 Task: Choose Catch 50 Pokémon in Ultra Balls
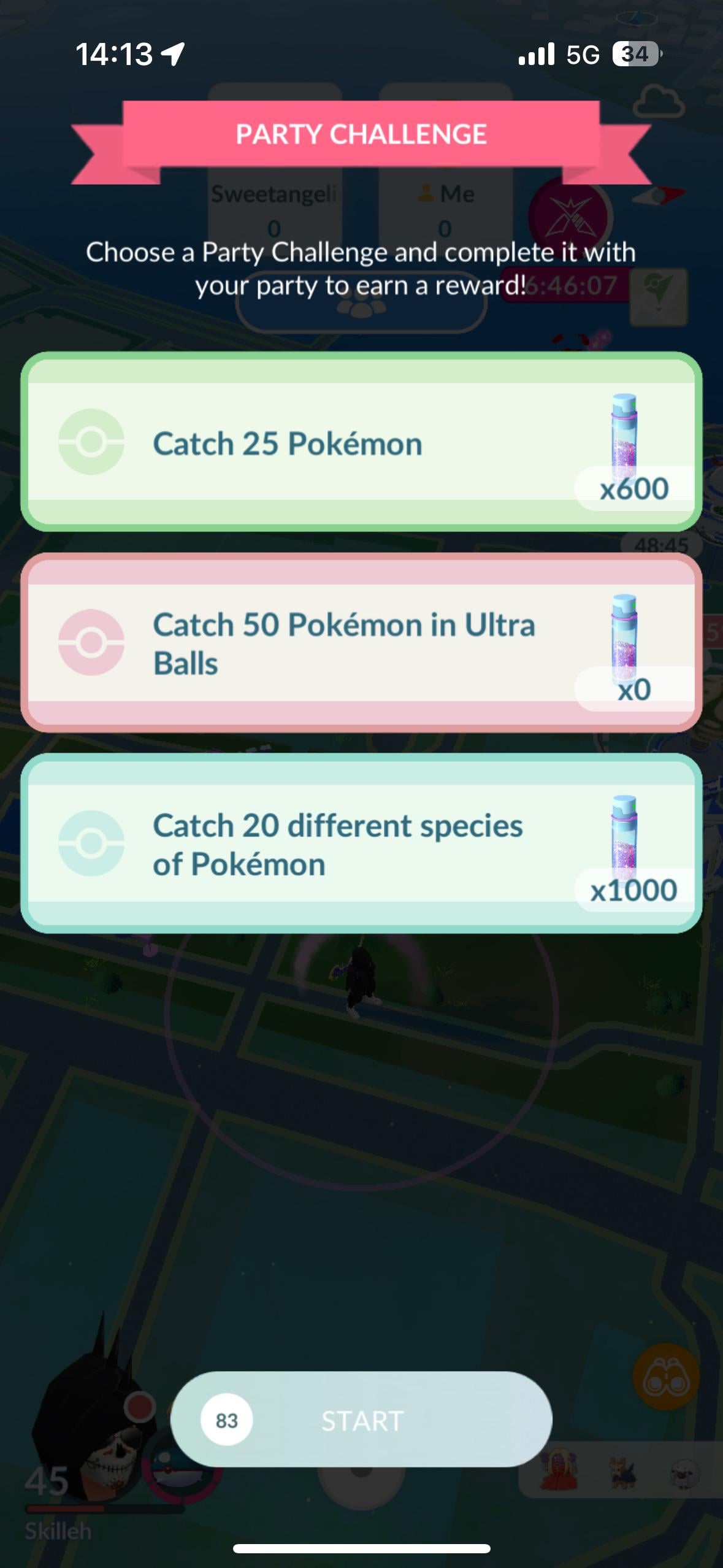361,643
